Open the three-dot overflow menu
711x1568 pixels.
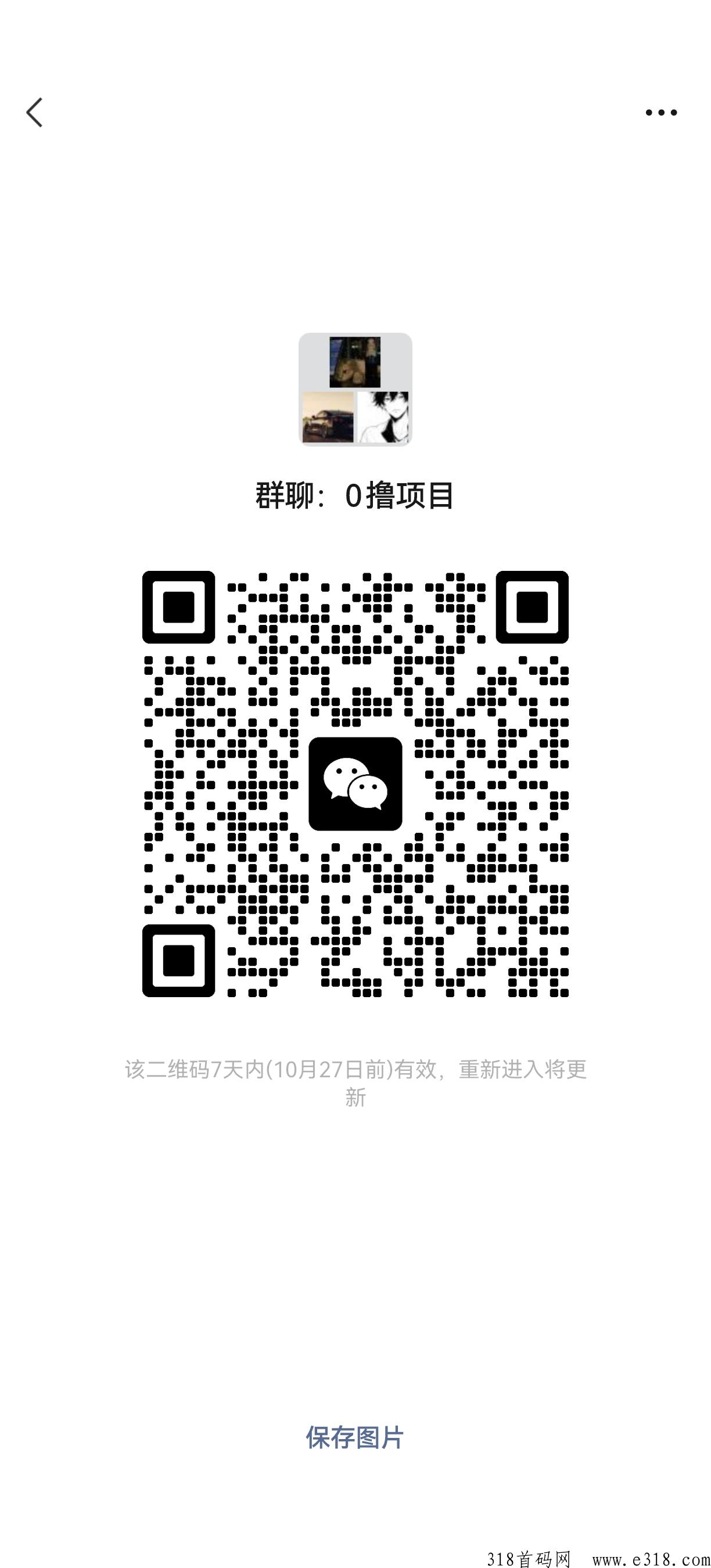[x=661, y=113]
